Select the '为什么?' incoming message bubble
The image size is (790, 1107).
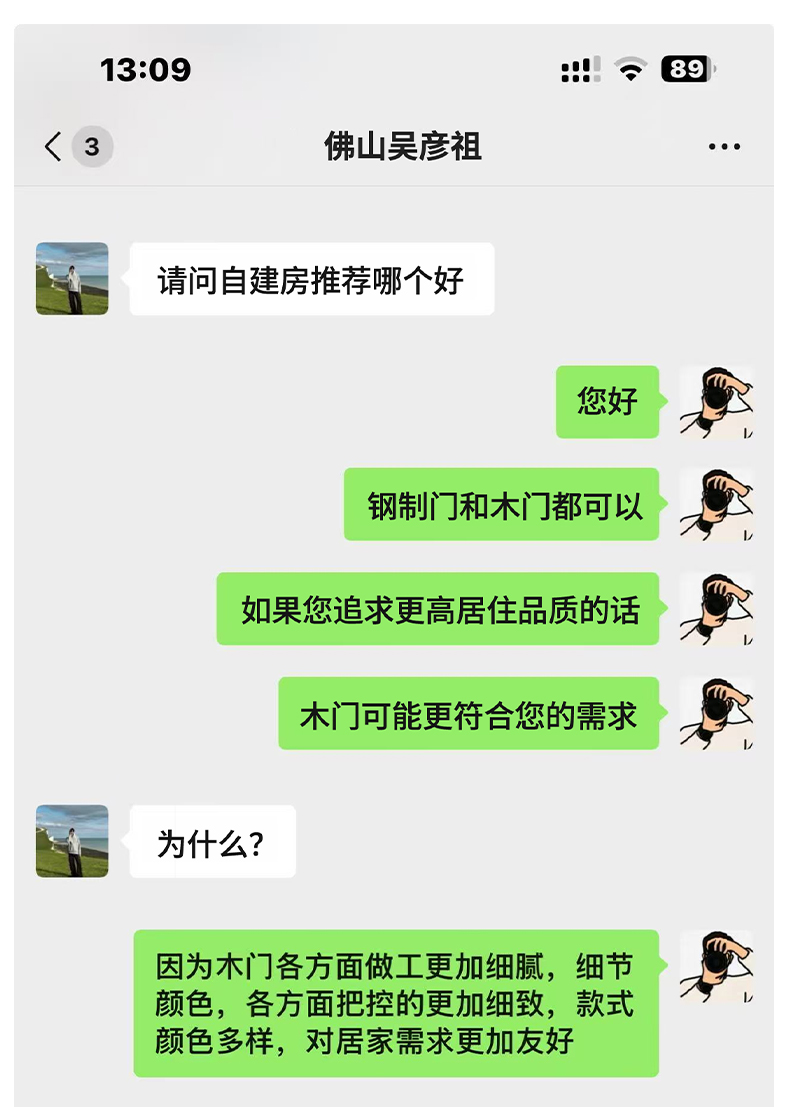(x=211, y=841)
